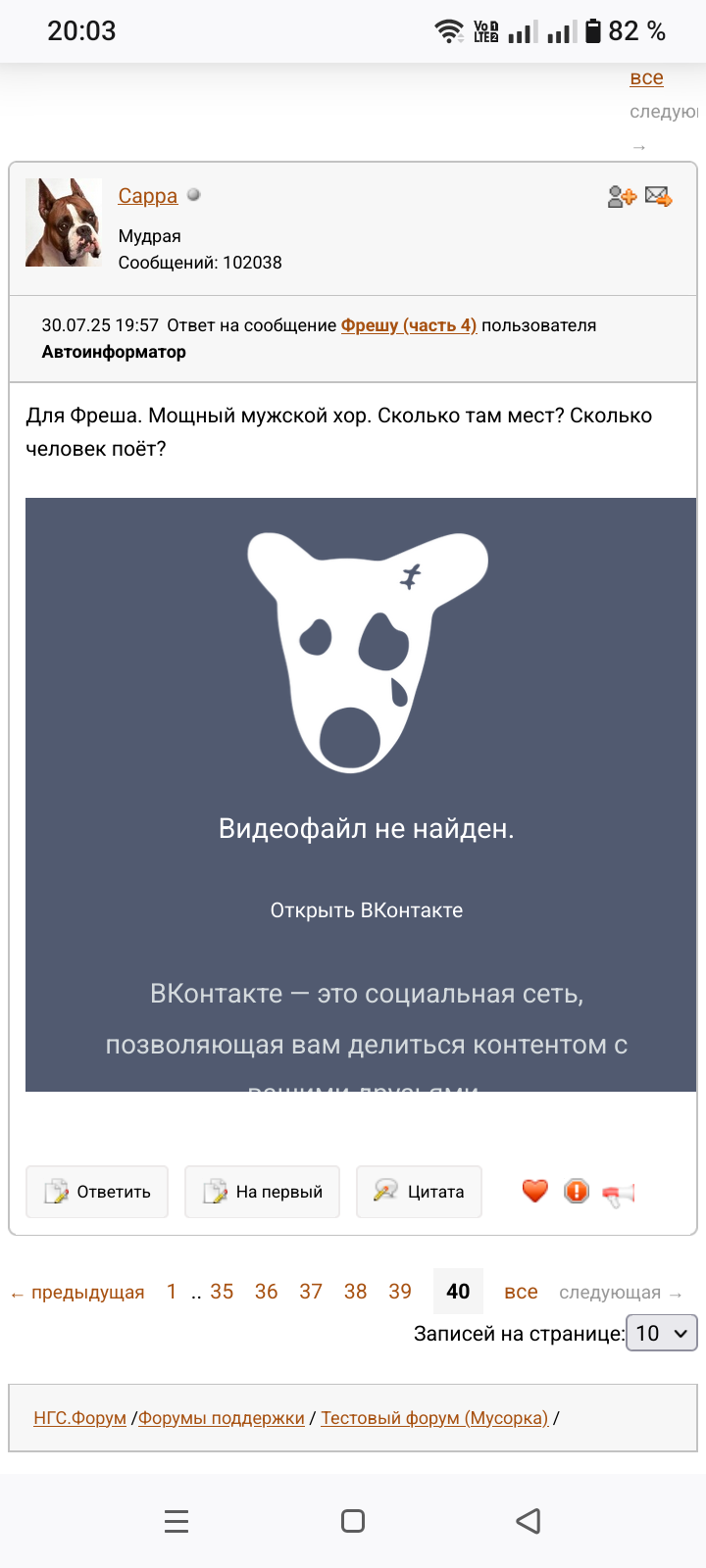
Task: Like the post with heart icon
Action: click(x=534, y=1192)
